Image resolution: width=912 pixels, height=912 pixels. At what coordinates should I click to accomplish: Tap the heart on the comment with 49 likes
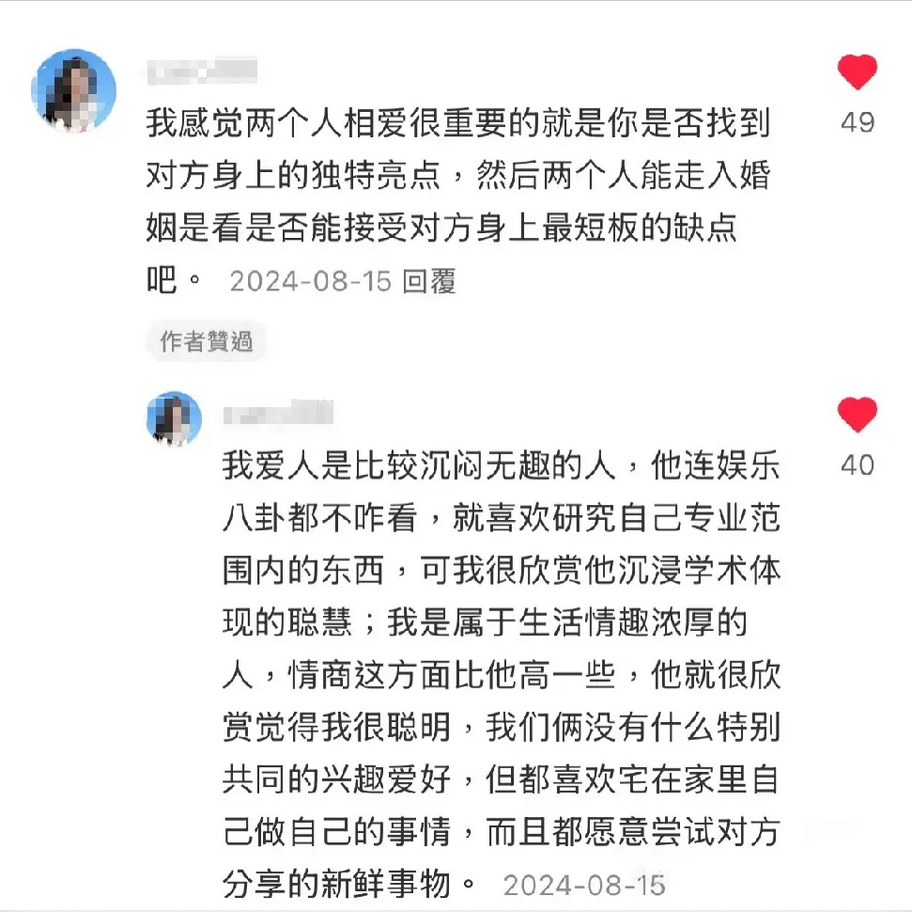857,73
